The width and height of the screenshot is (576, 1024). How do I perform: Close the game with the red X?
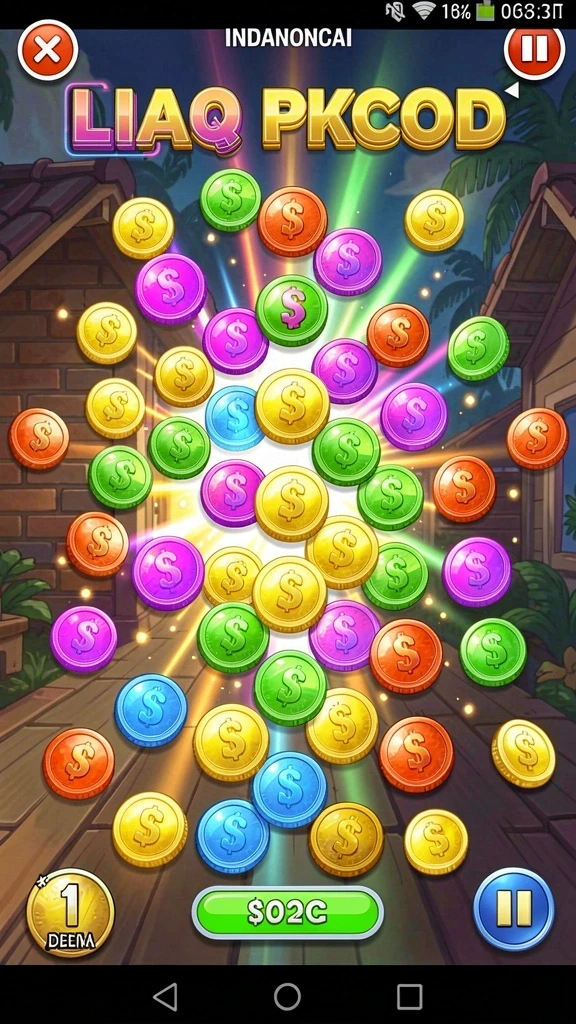(48, 50)
